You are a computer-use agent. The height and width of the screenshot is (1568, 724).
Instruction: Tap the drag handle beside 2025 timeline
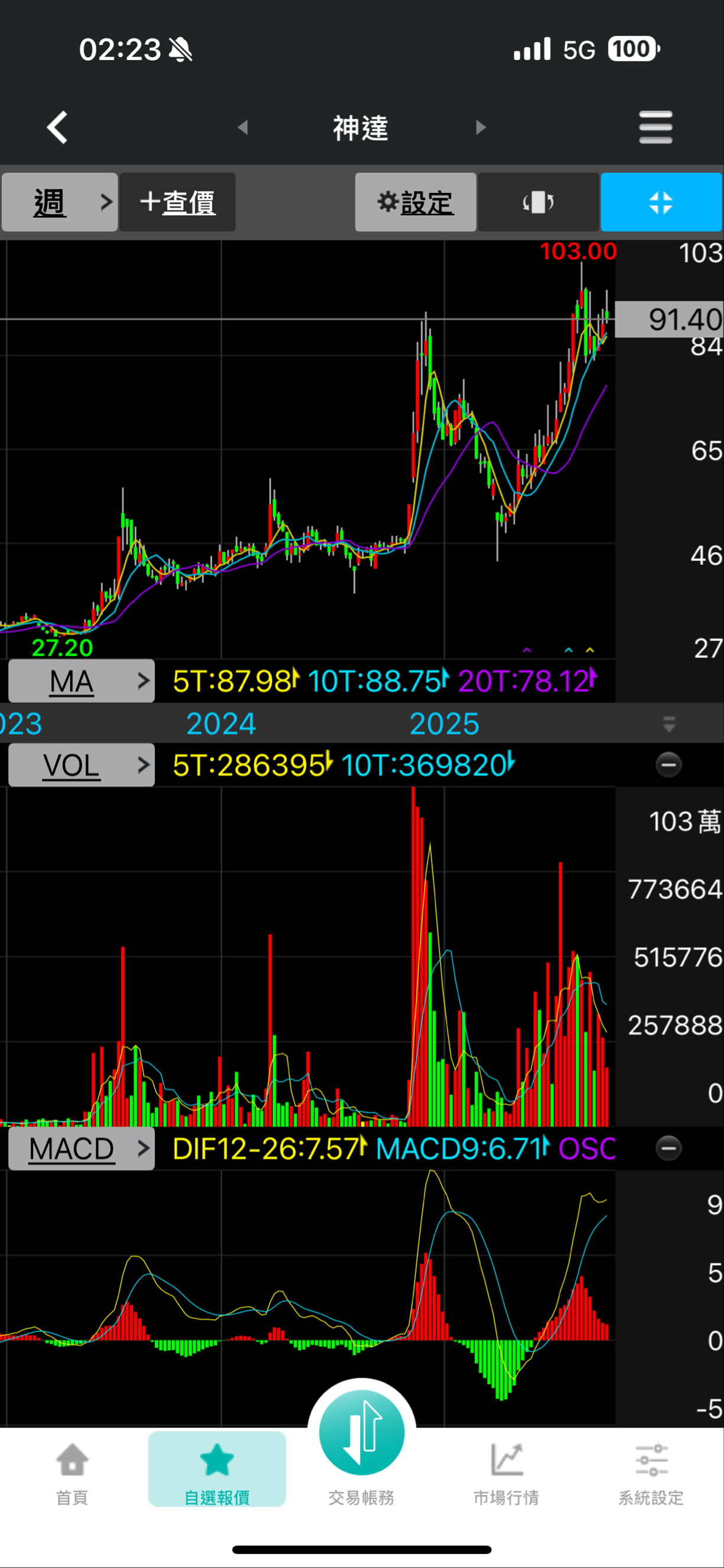[668, 724]
